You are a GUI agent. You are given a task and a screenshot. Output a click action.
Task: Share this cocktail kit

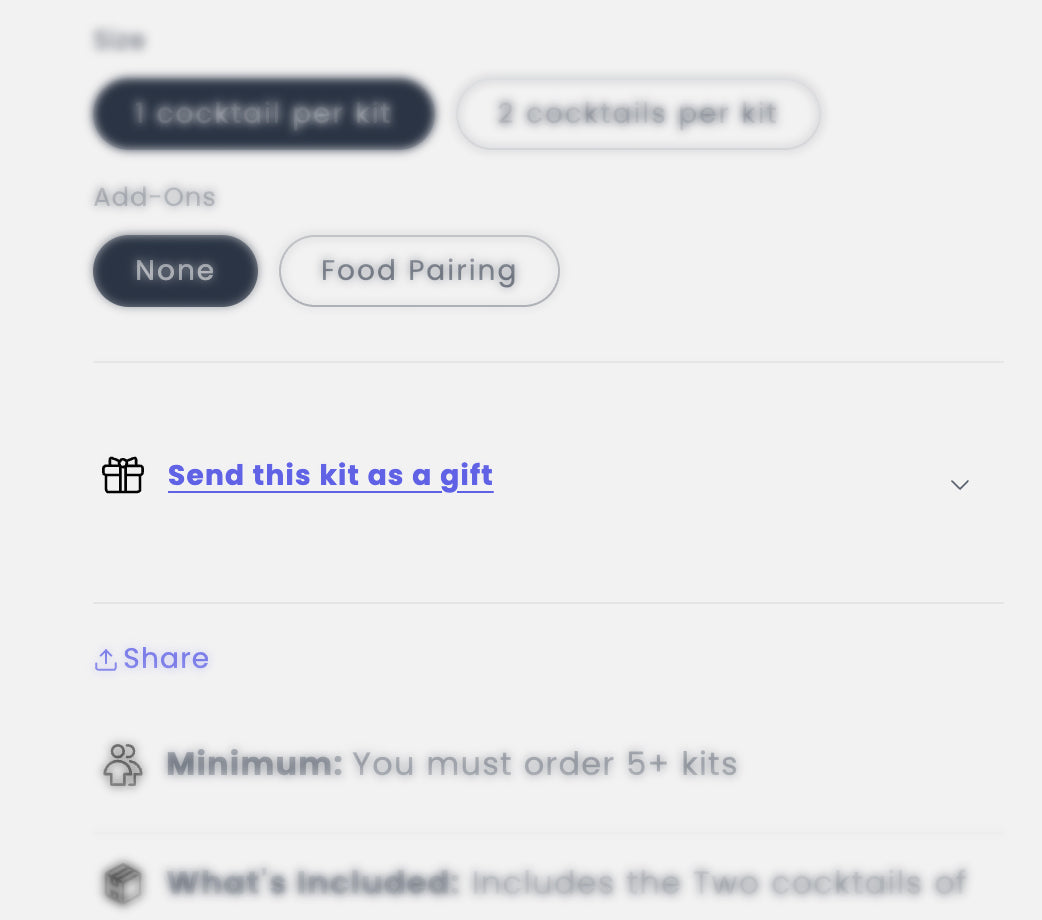[x=152, y=658]
